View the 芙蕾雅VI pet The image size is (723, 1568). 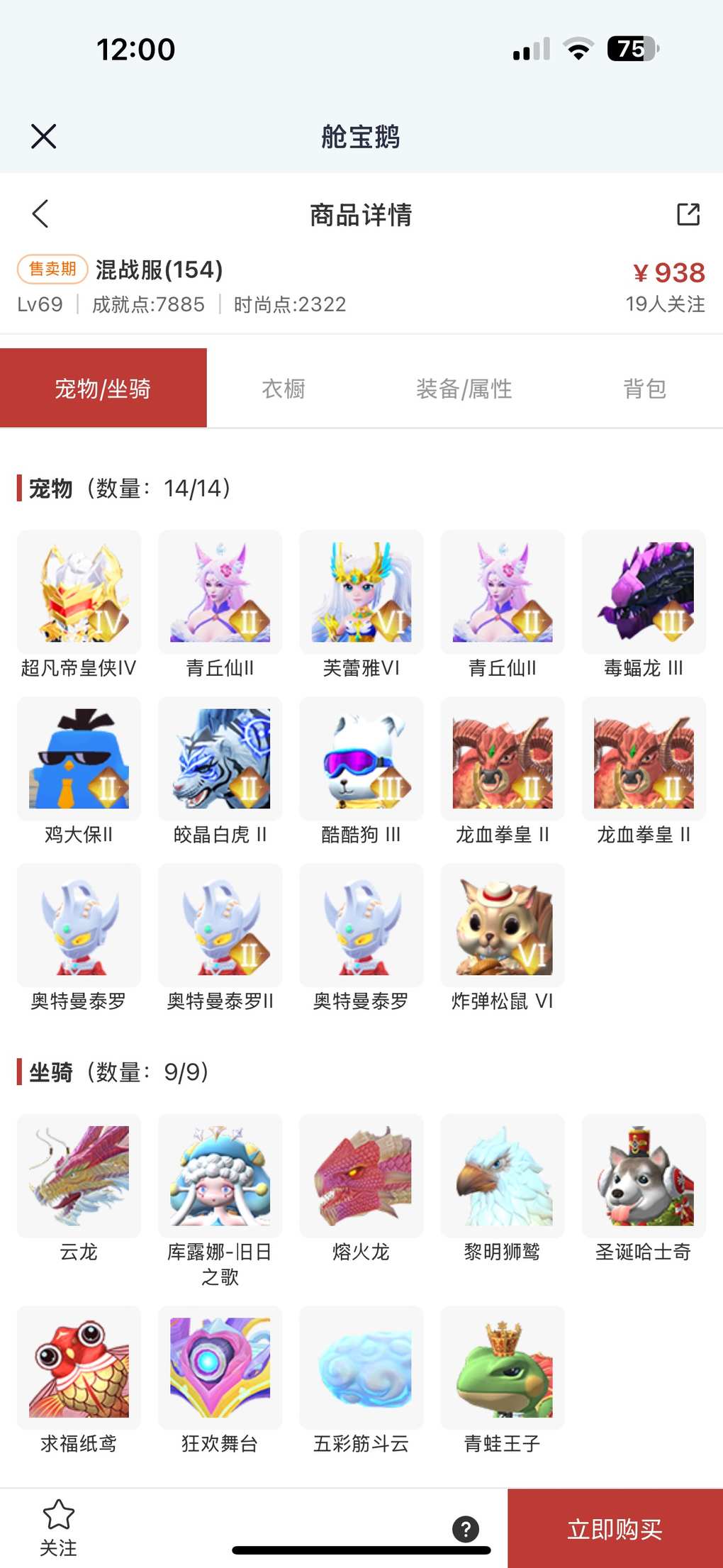click(x=361, y=592)
